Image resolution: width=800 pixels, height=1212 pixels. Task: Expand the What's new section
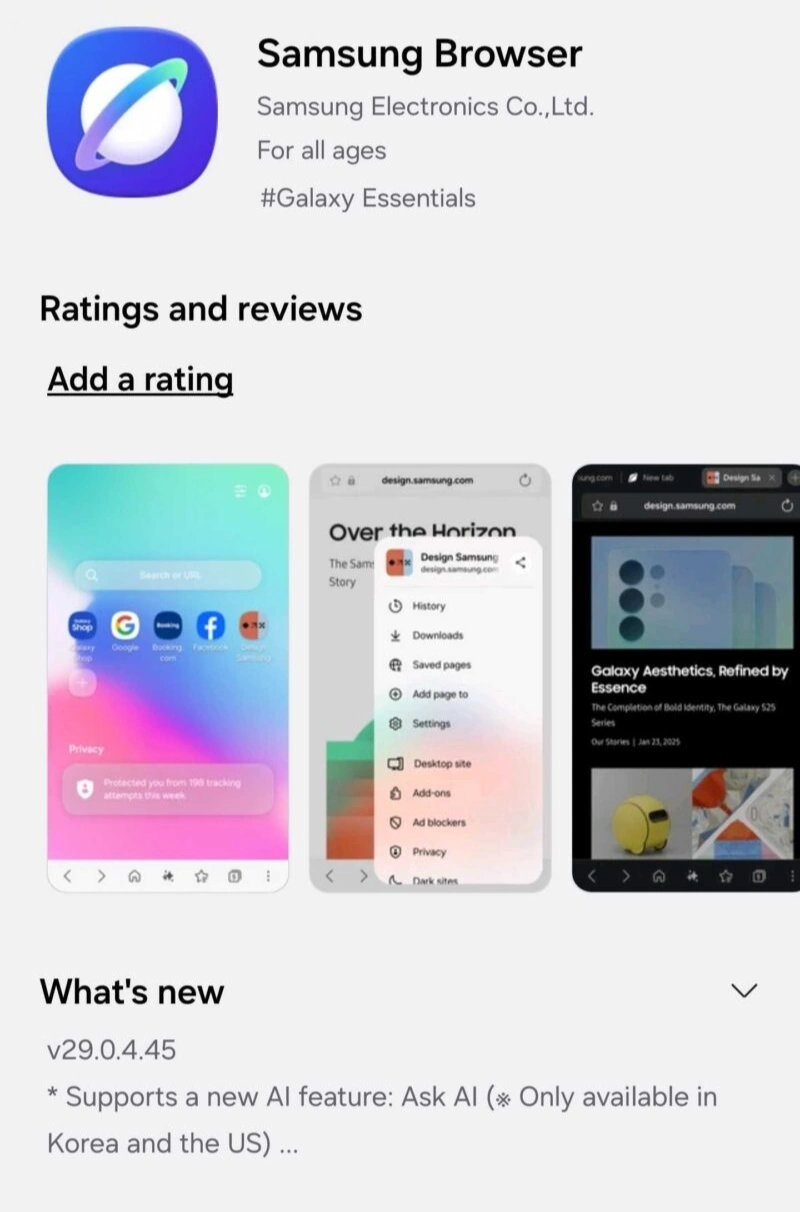click(x=744, y=990)
